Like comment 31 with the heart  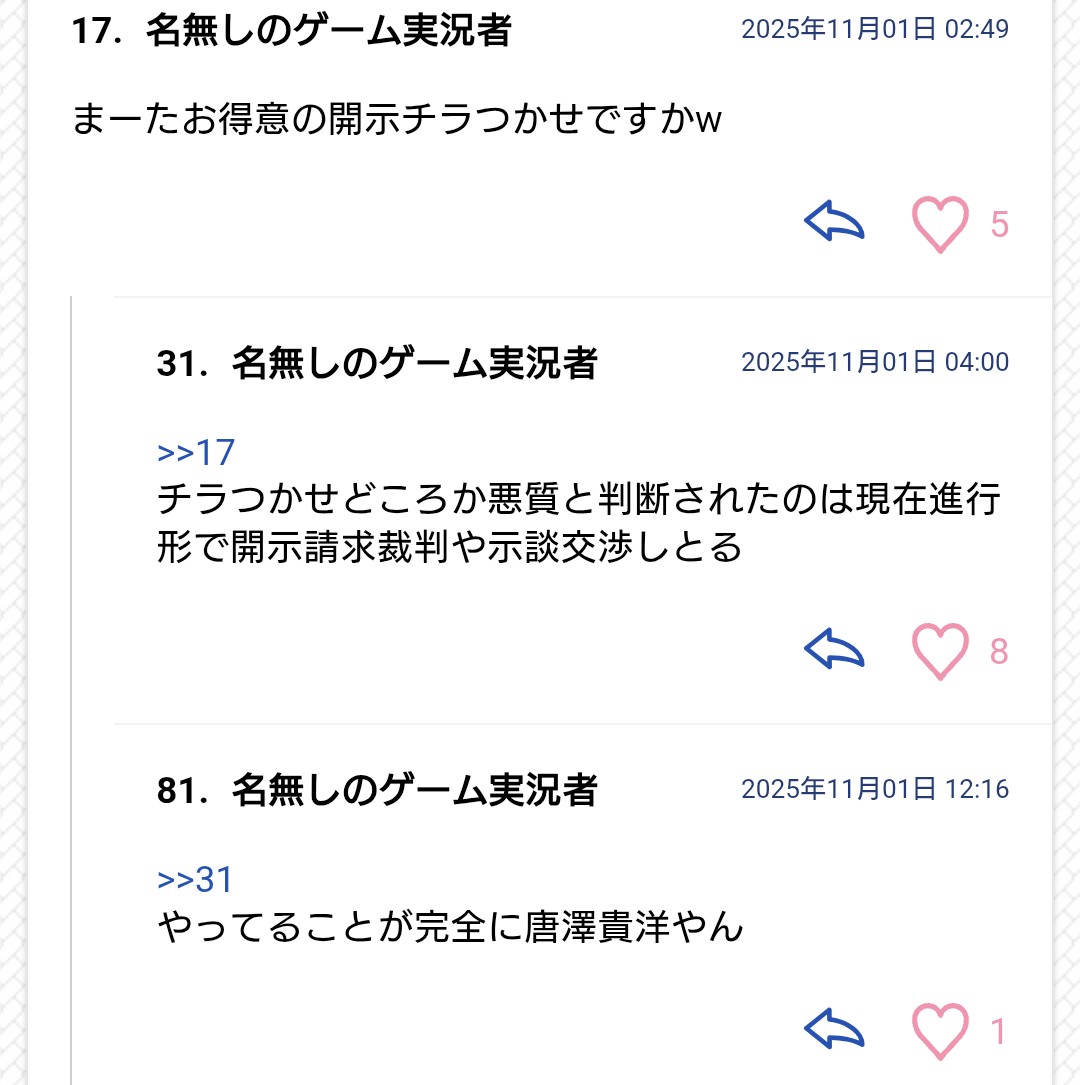click(940, 651)
